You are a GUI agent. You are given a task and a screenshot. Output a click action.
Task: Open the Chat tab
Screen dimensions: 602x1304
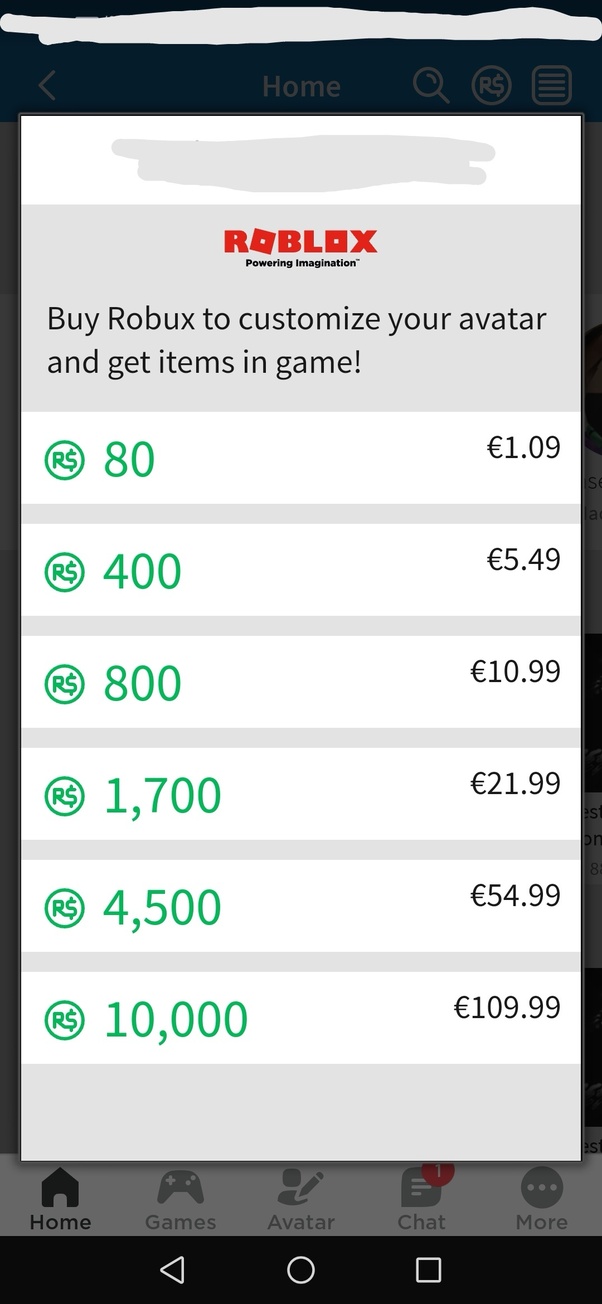tap(422, 1199)
